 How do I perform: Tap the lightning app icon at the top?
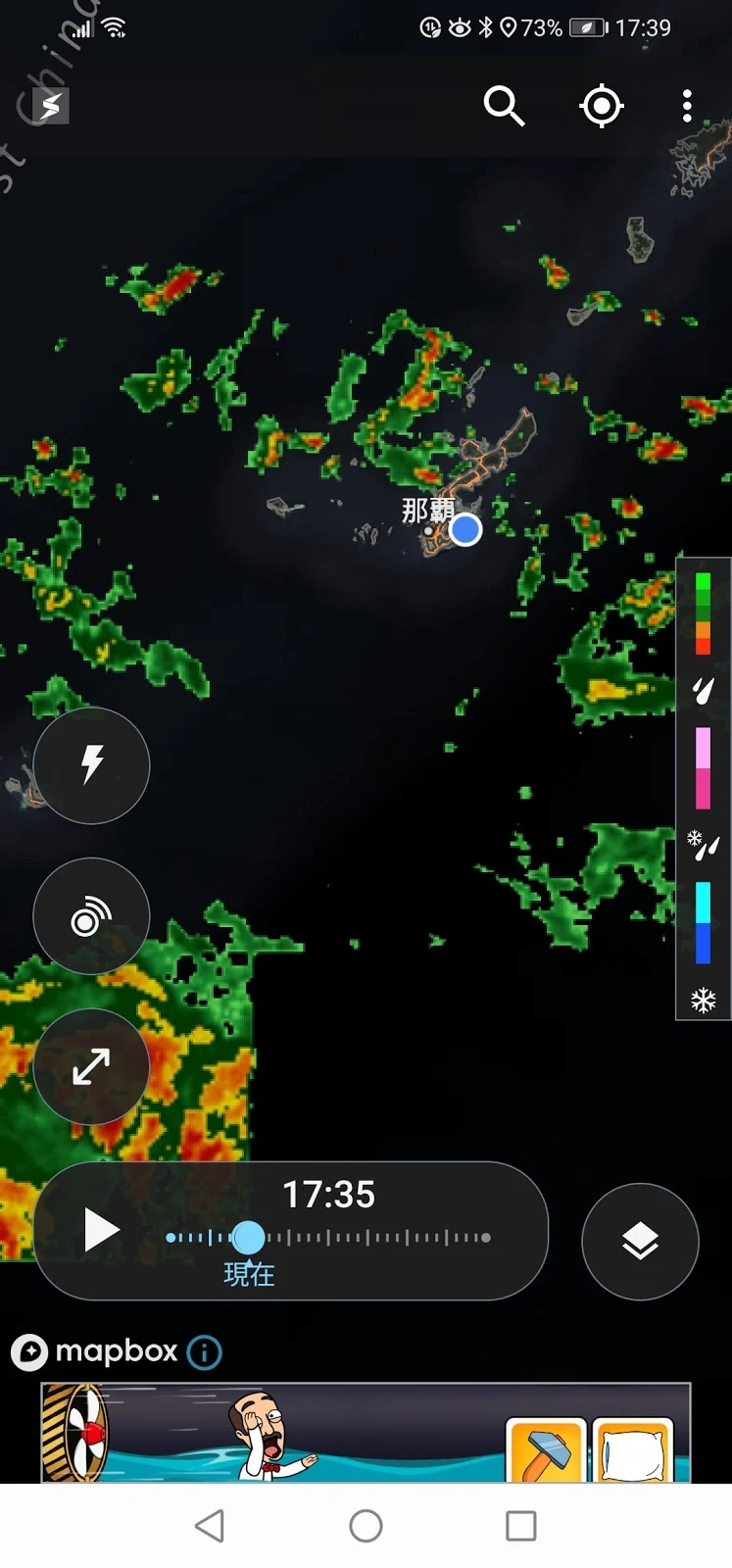51,106
